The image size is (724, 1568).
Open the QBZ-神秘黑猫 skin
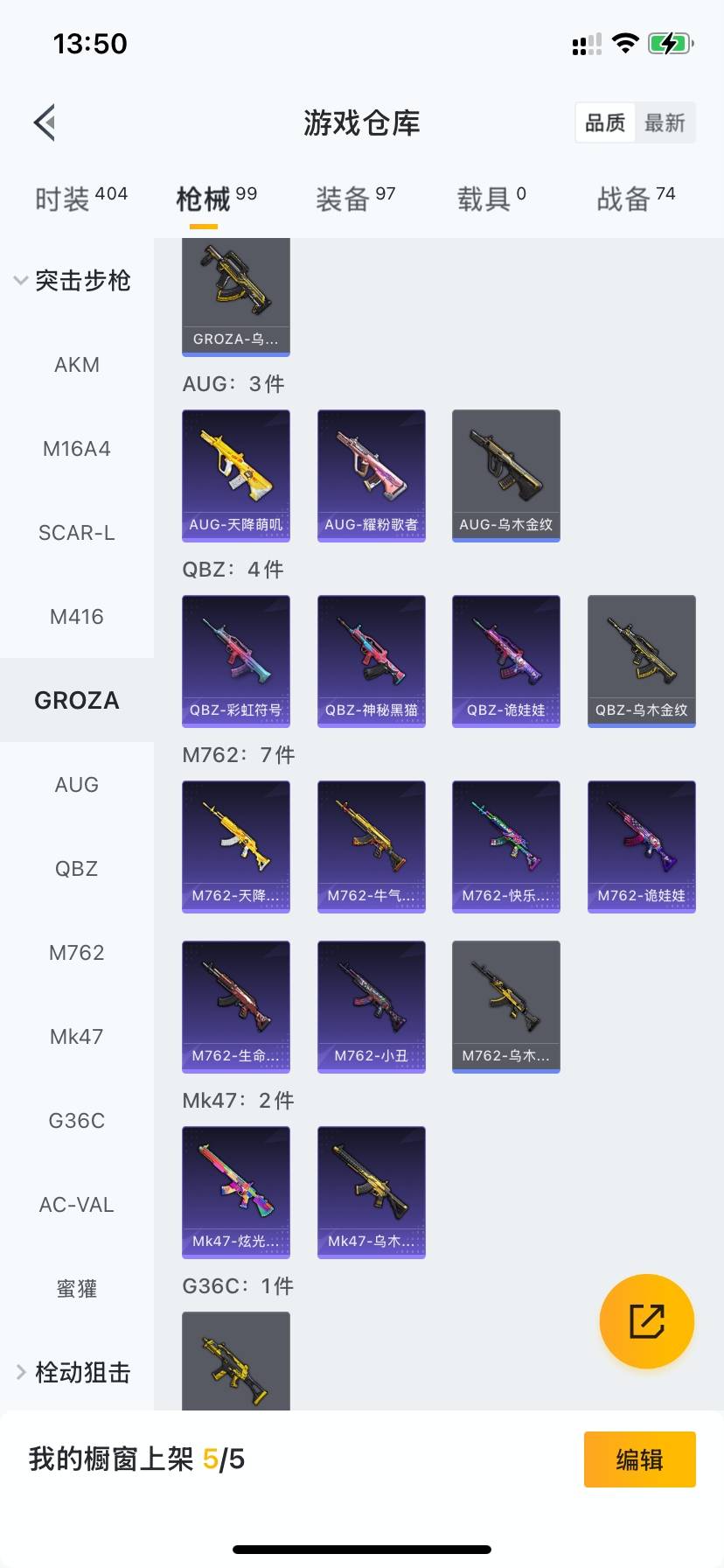[x=372, y=661]
